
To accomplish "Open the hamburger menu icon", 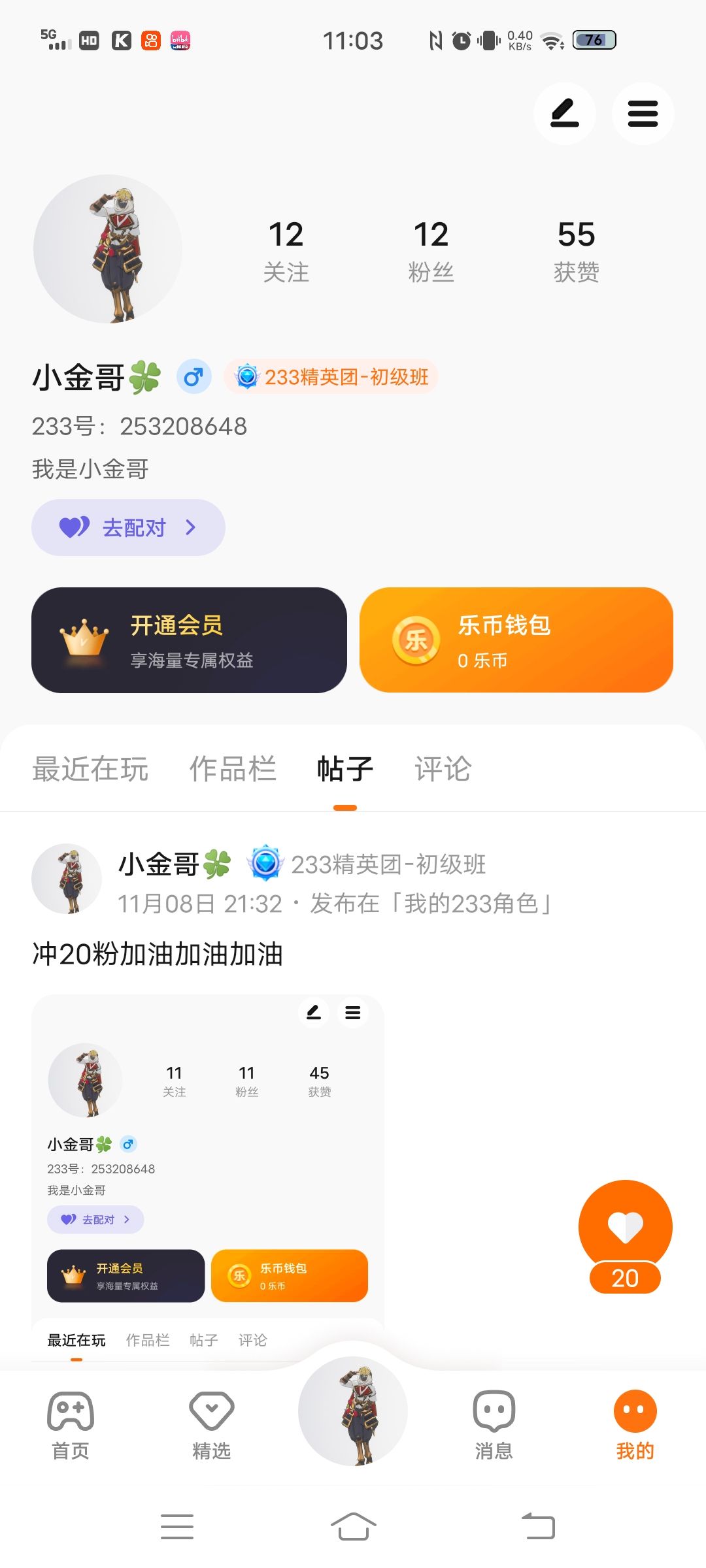I will 643,114.
